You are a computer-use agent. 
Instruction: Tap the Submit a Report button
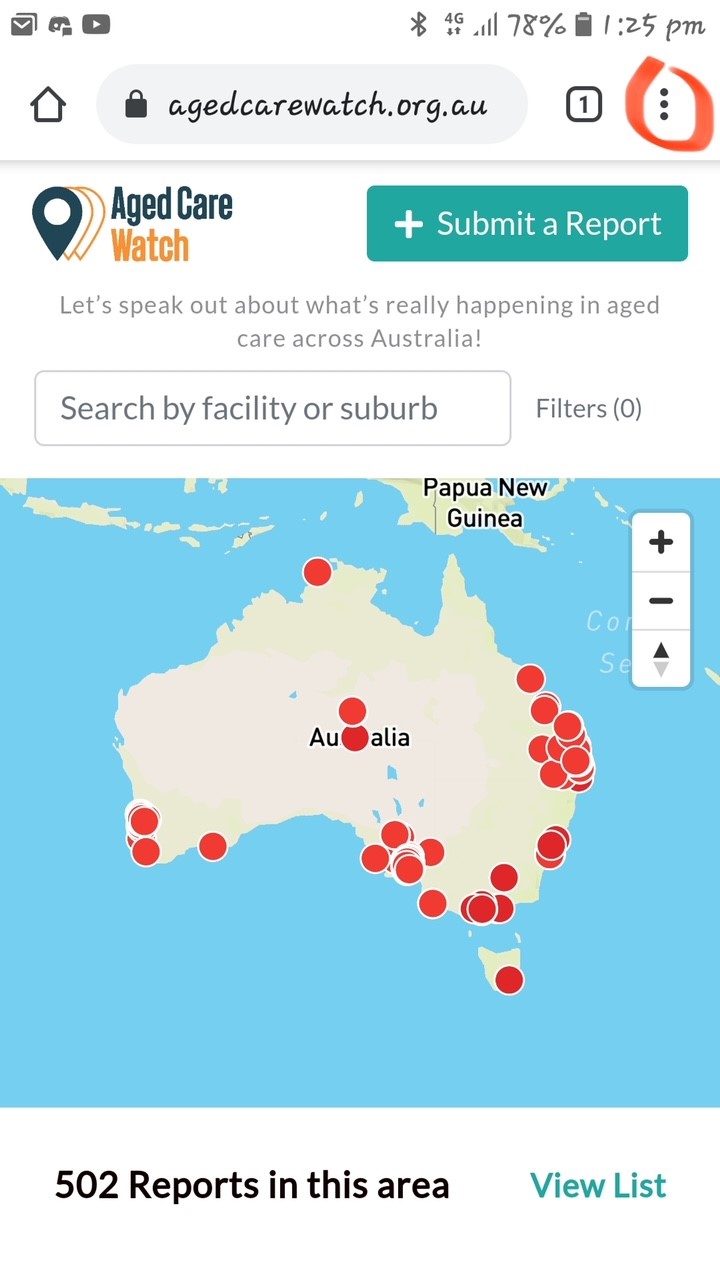pos(527,224)
